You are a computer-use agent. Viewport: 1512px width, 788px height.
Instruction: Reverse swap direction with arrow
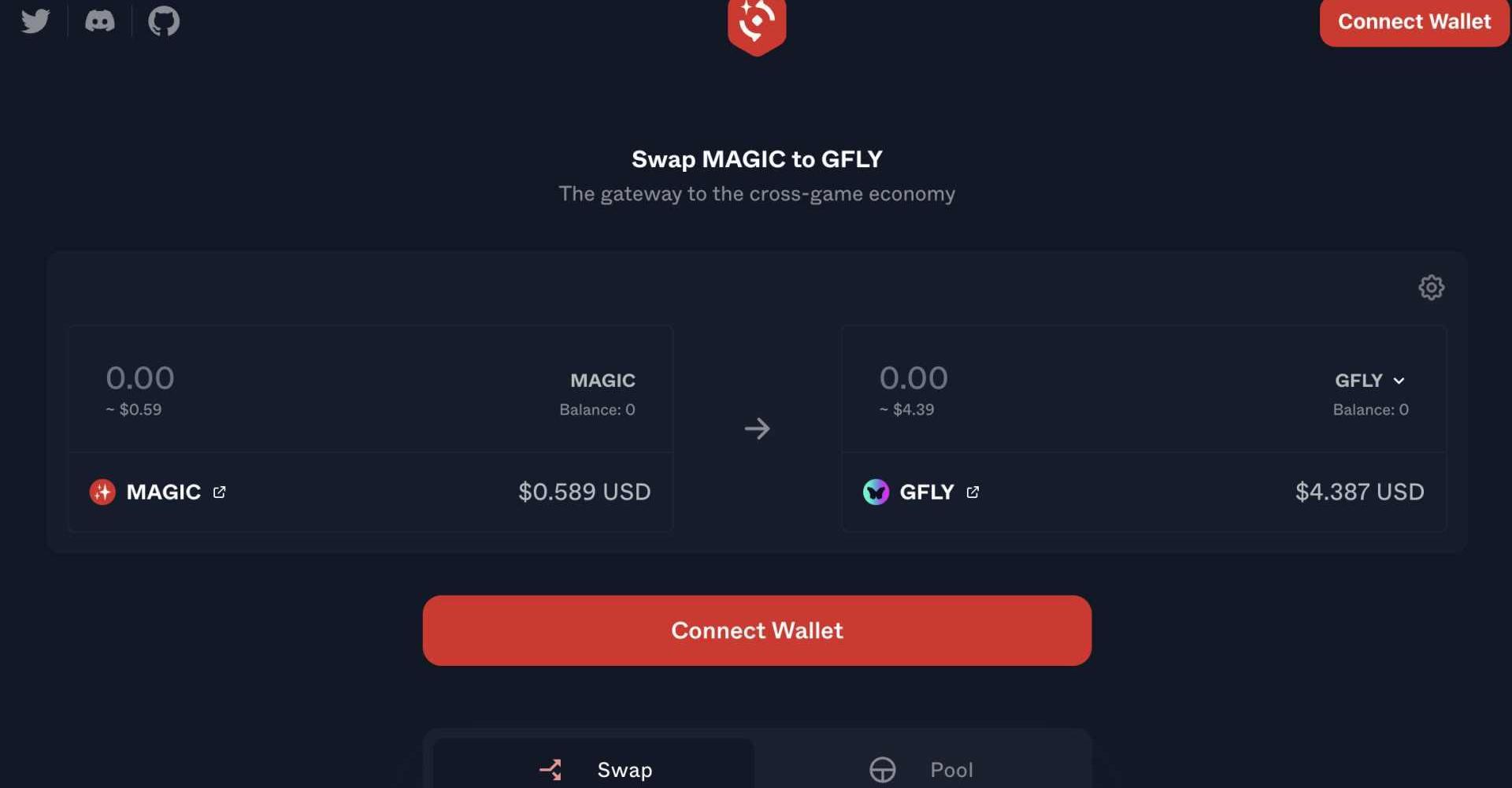(757, 429)
